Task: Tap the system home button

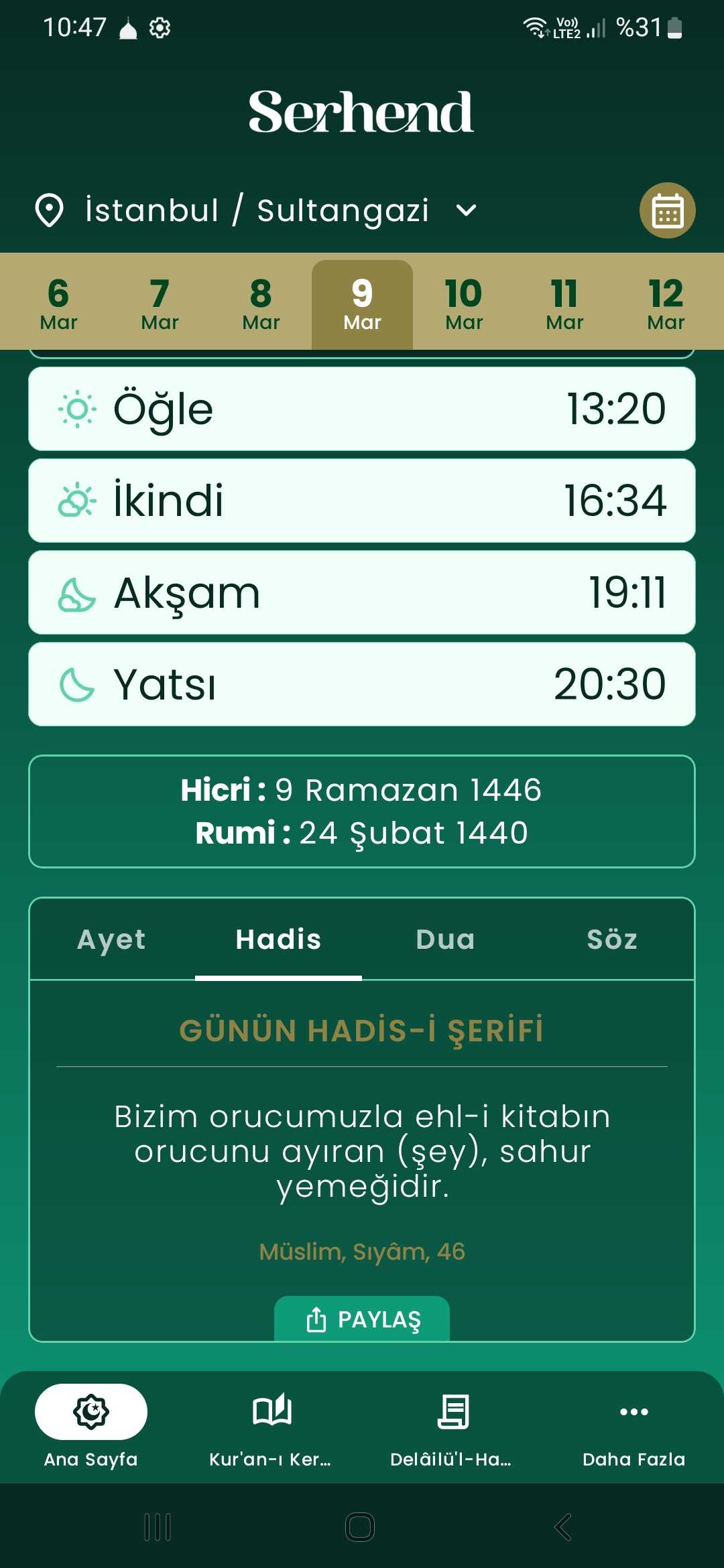Action: [x=360, y=1527]
